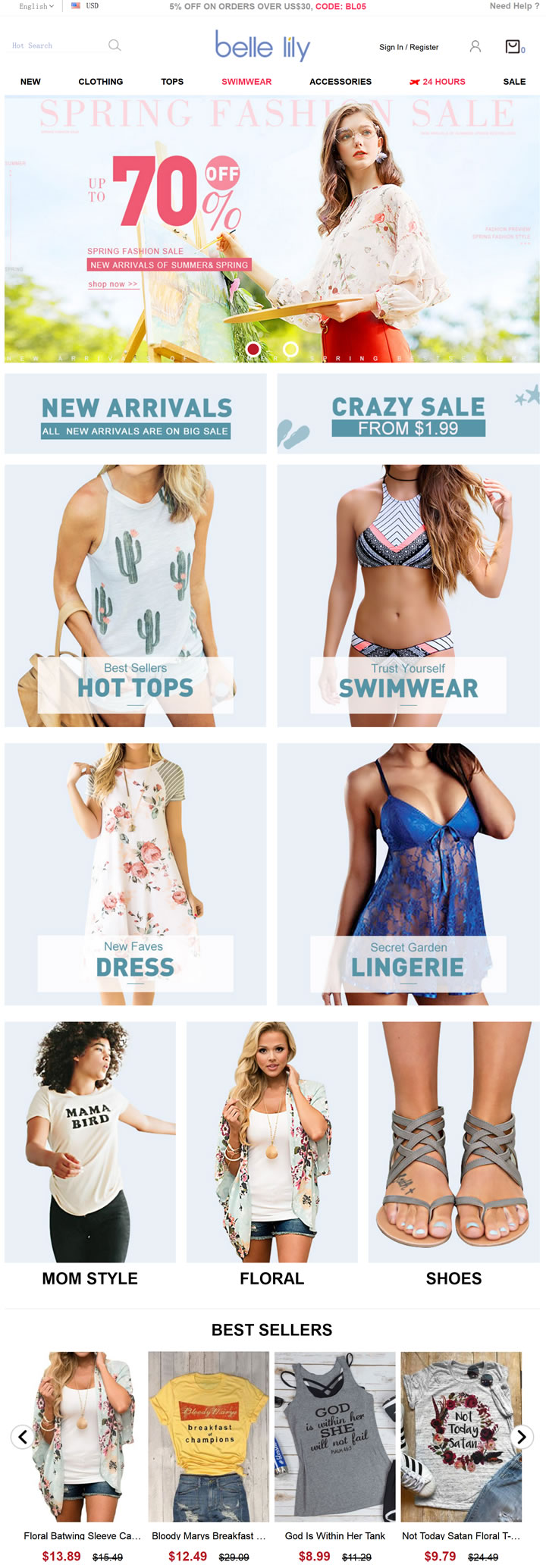The width and height of the screenshot is (546, 1568).
Task: Expand the English language dropdown
Action: (36, 6)
